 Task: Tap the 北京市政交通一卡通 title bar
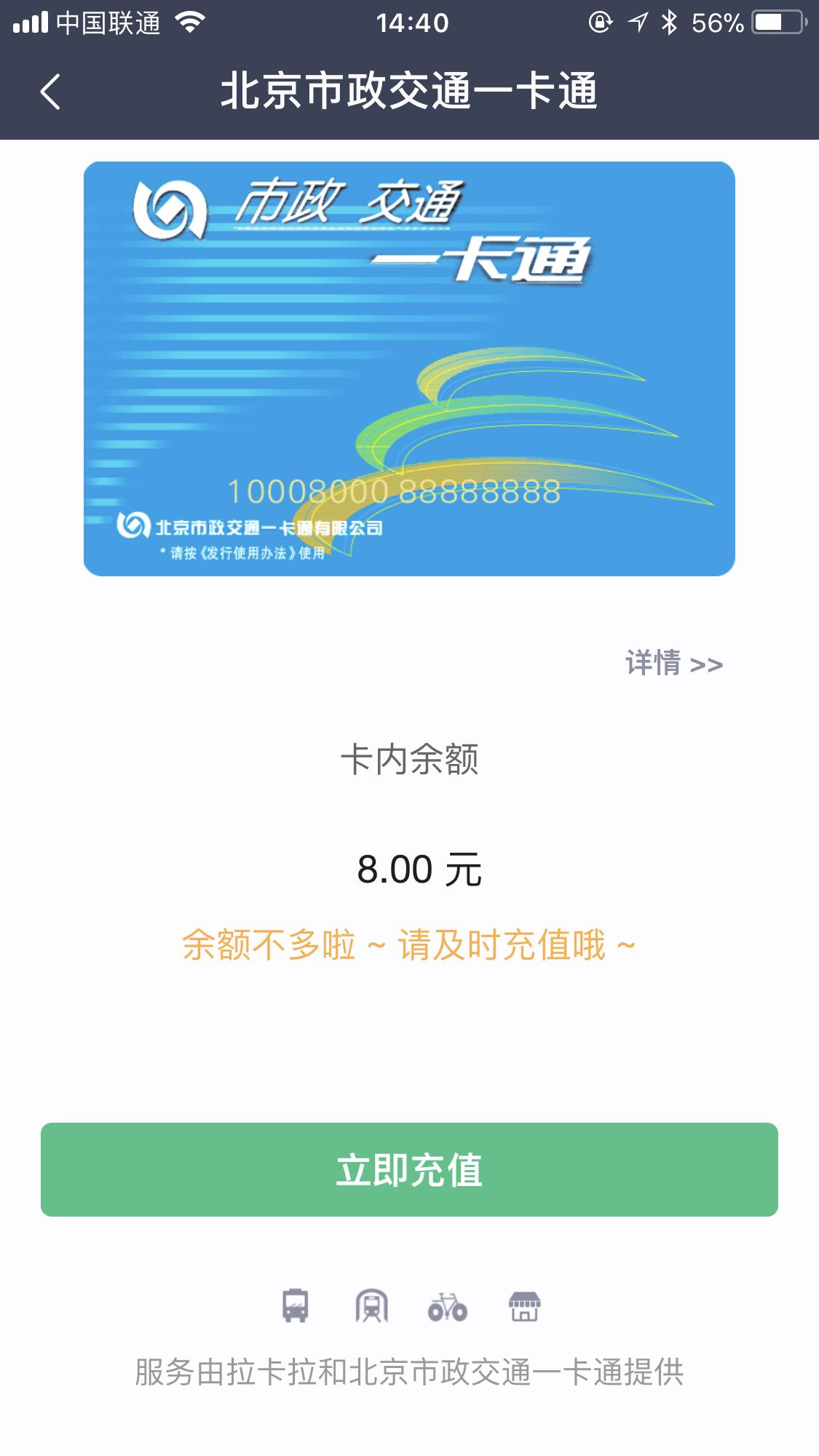click(409, 89)
